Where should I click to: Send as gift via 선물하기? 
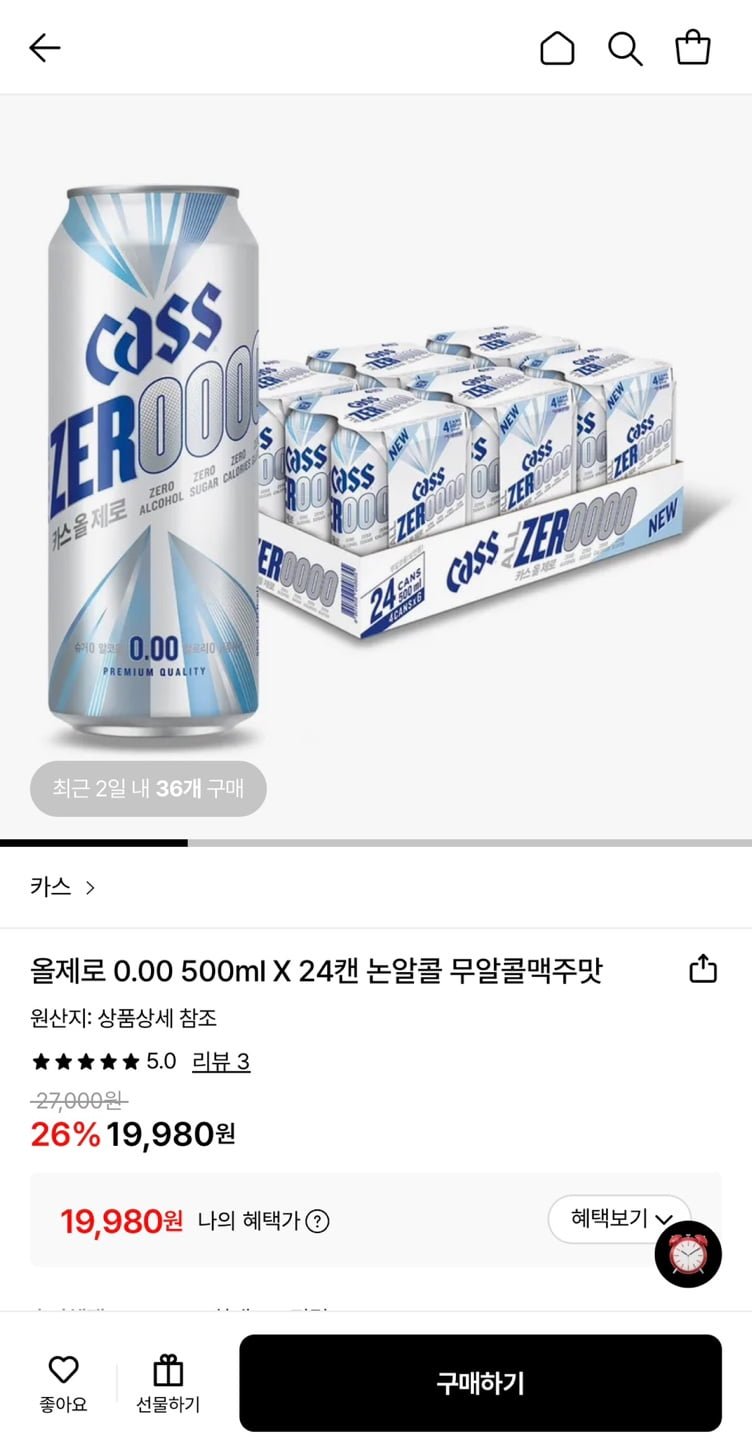(168, 1383)
